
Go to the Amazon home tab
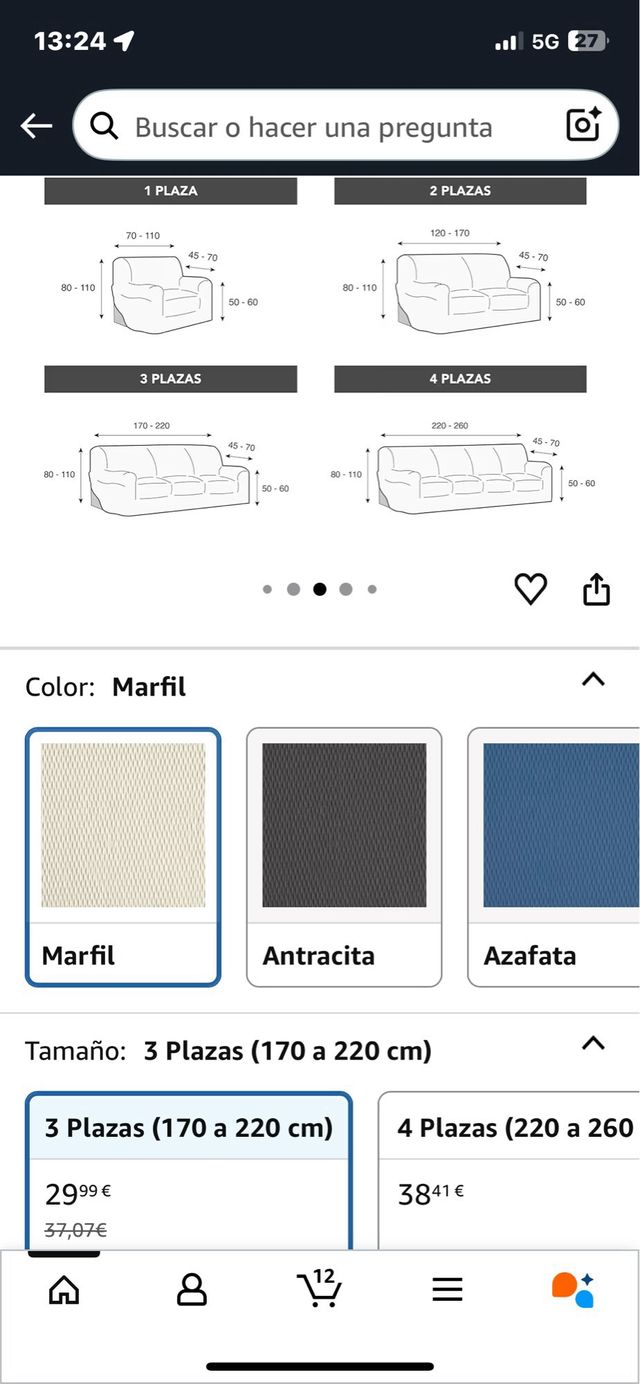coord(64,1290)
